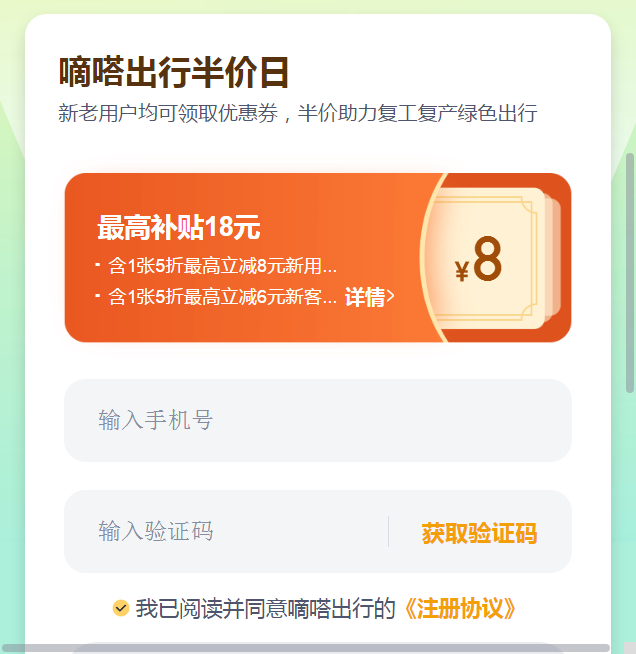Screen dimensions: 636x654
Task: Tap the 输入验证码 verification code field
Action: tap(225, 531)
